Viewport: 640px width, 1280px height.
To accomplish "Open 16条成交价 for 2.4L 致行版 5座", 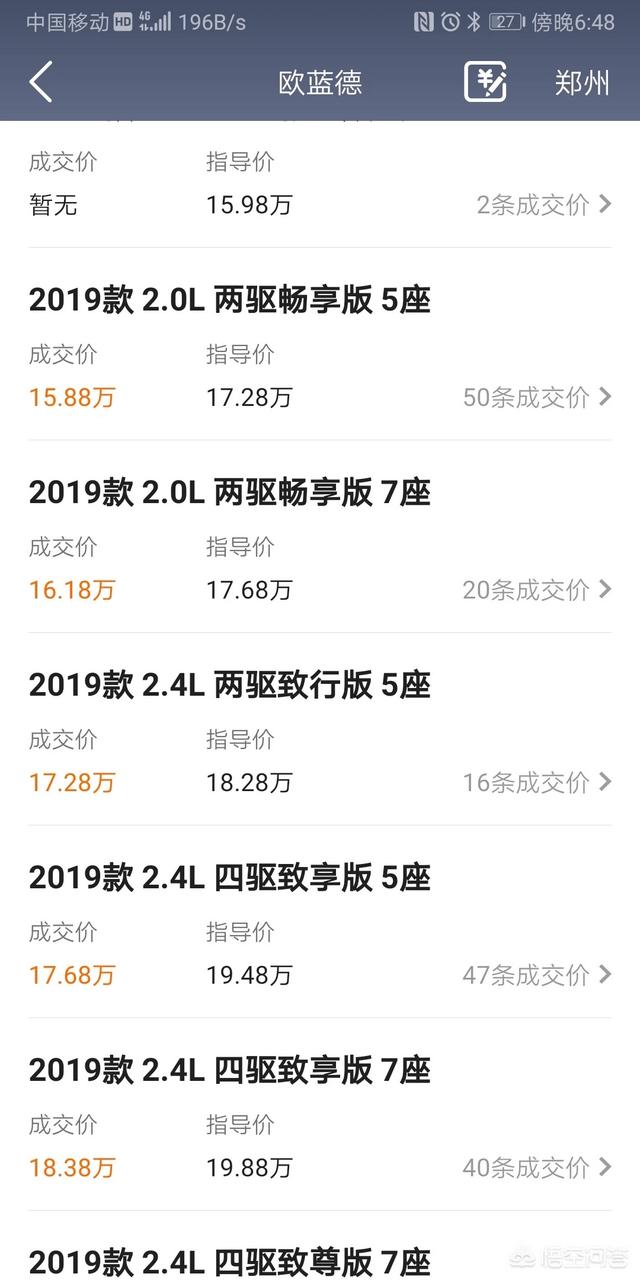I will [536, 782].
